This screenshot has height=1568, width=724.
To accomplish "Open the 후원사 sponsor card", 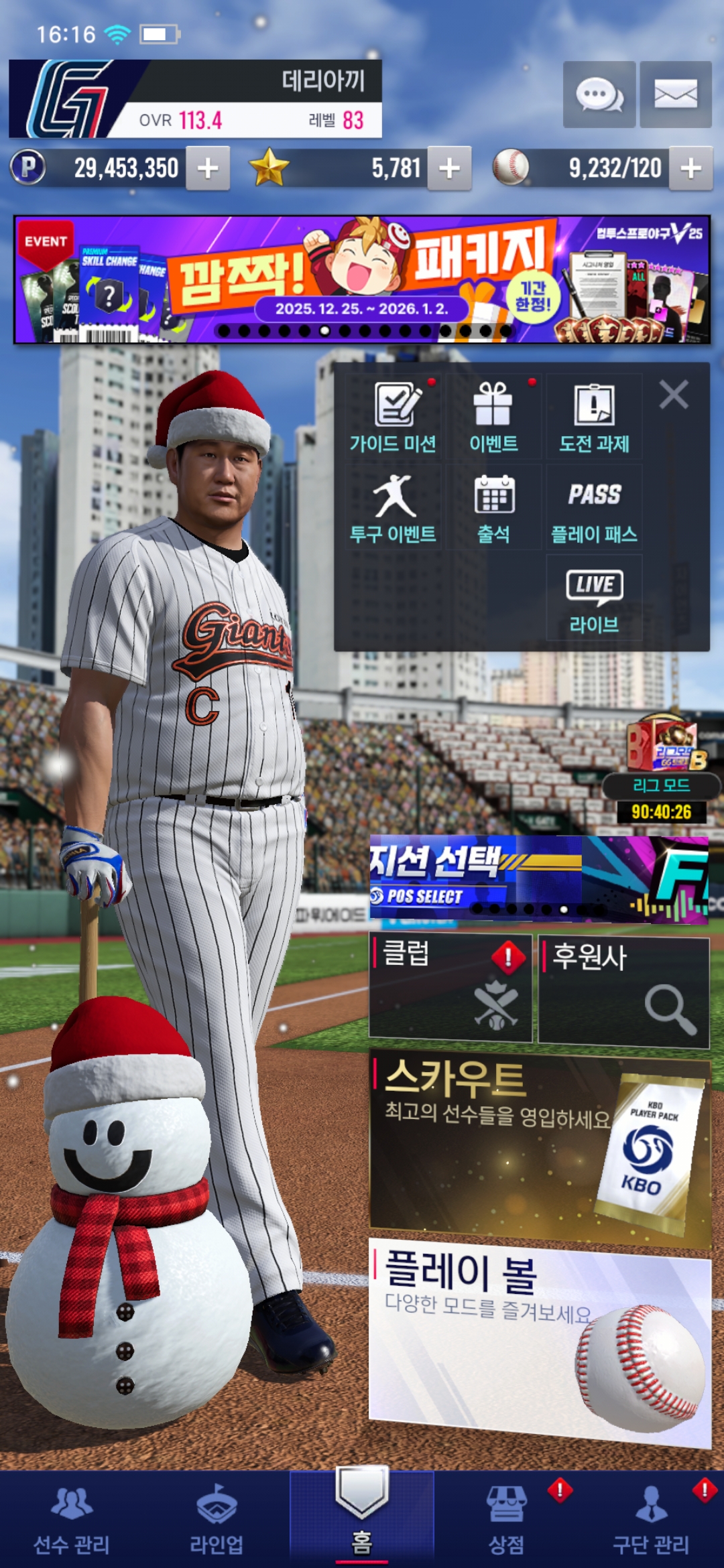I will coord(623,992).
